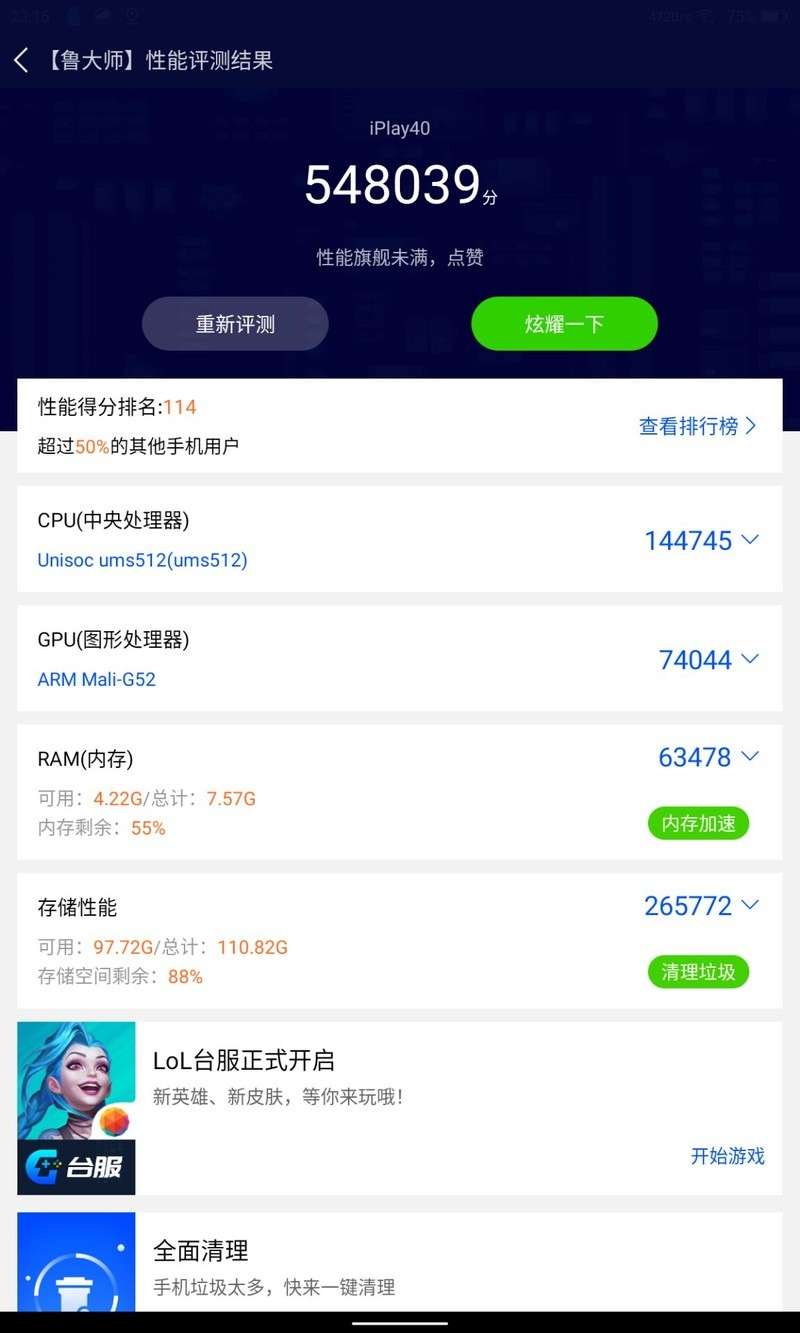Share score with 炫耀一下 button
Screen dimensions: 800x1333
(564, 324)
